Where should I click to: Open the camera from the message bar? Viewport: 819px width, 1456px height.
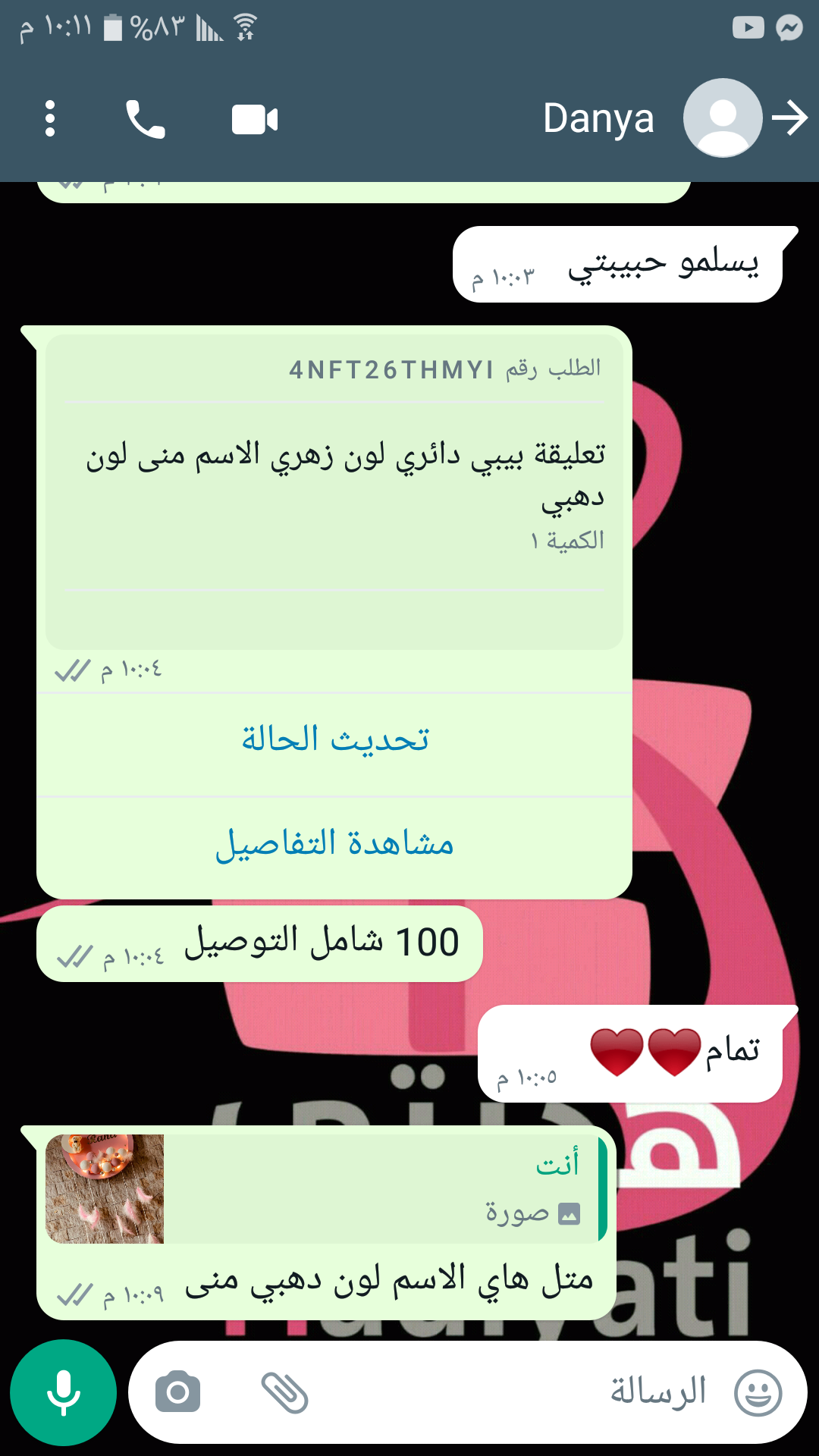(177, 1392)
